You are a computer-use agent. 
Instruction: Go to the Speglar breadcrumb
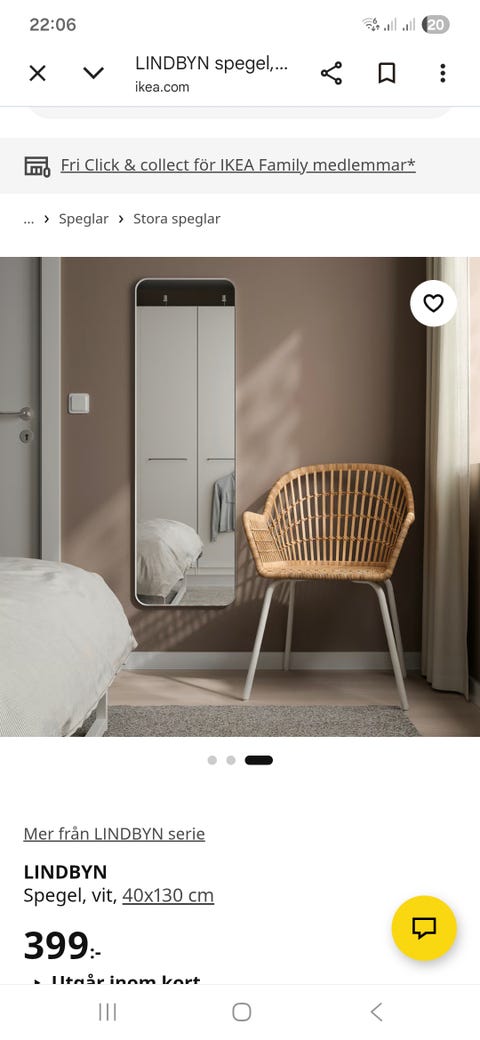[84, 219]
